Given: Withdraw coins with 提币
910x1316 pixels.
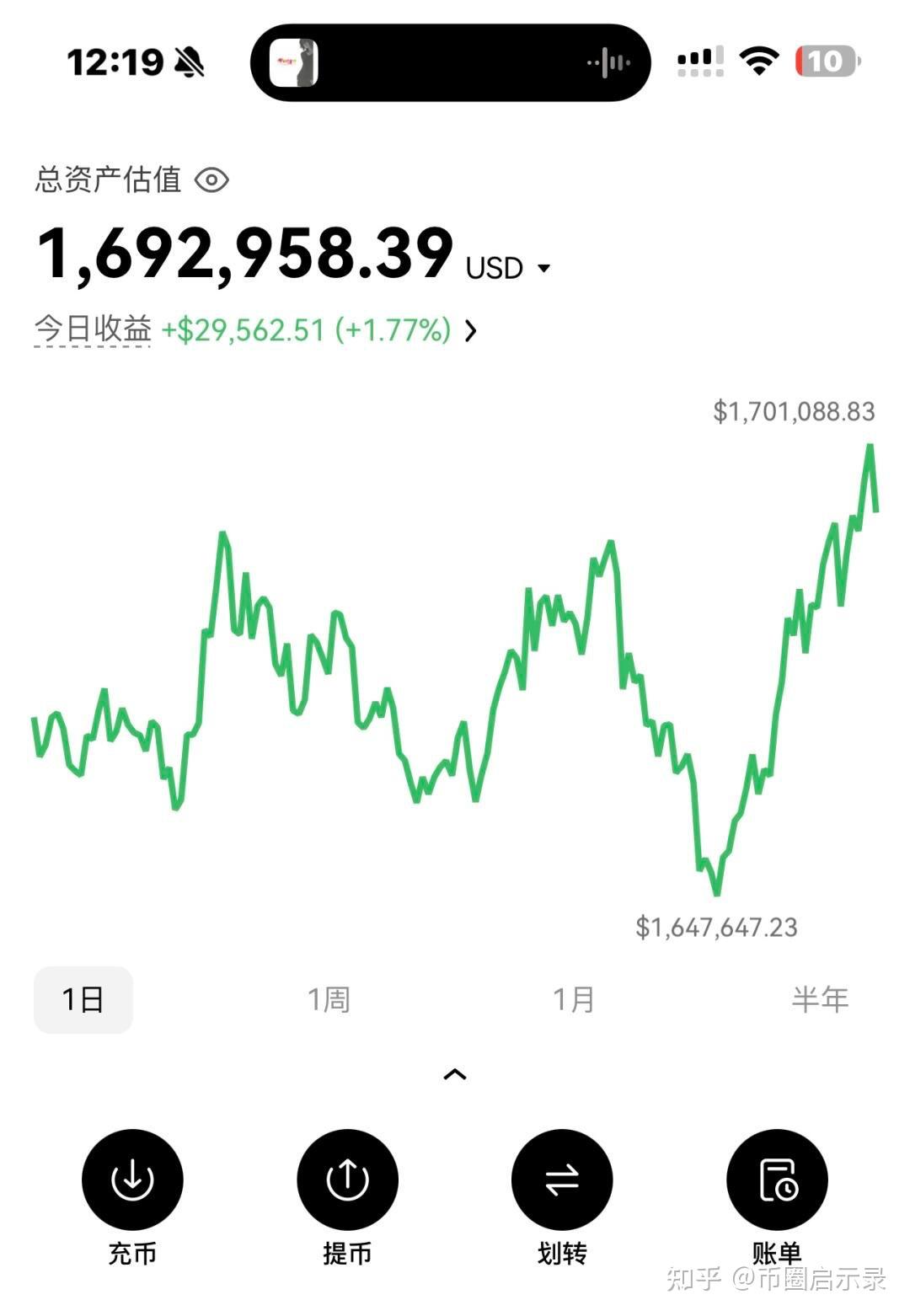Looking at the screenshot, I should (347, 1180).
